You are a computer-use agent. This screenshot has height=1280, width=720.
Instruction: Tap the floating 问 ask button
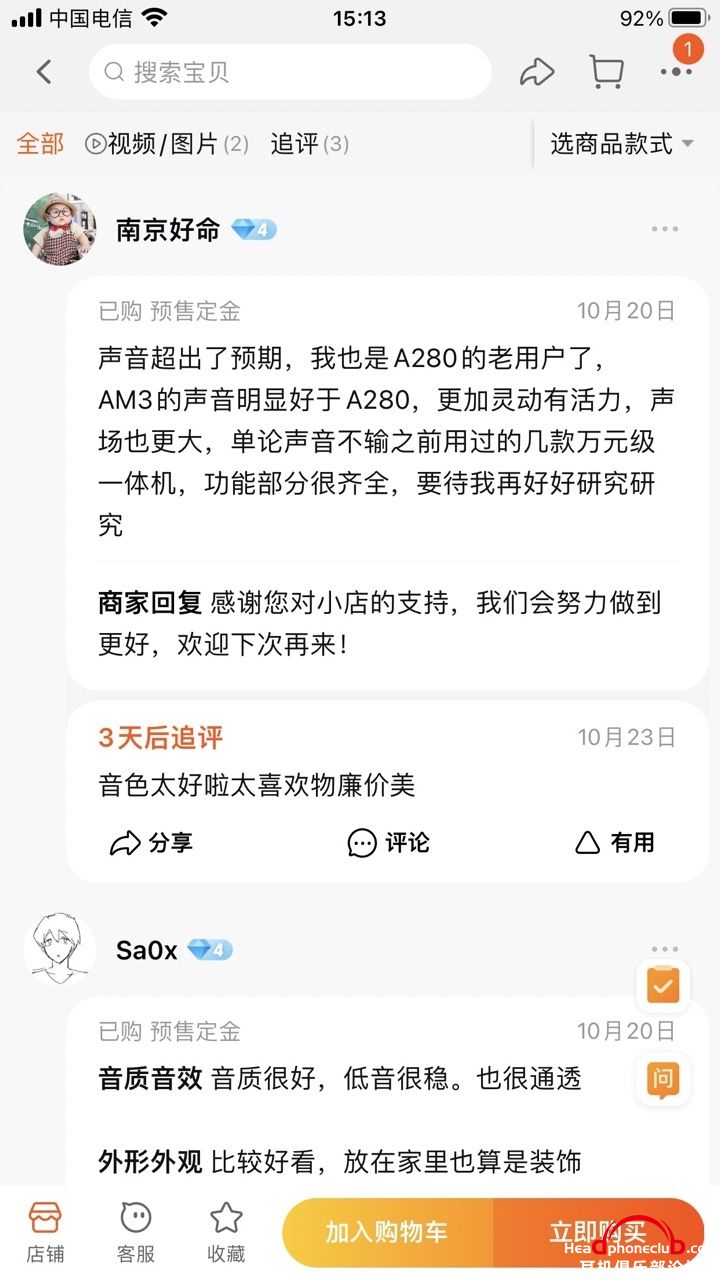click(663, 1078)
